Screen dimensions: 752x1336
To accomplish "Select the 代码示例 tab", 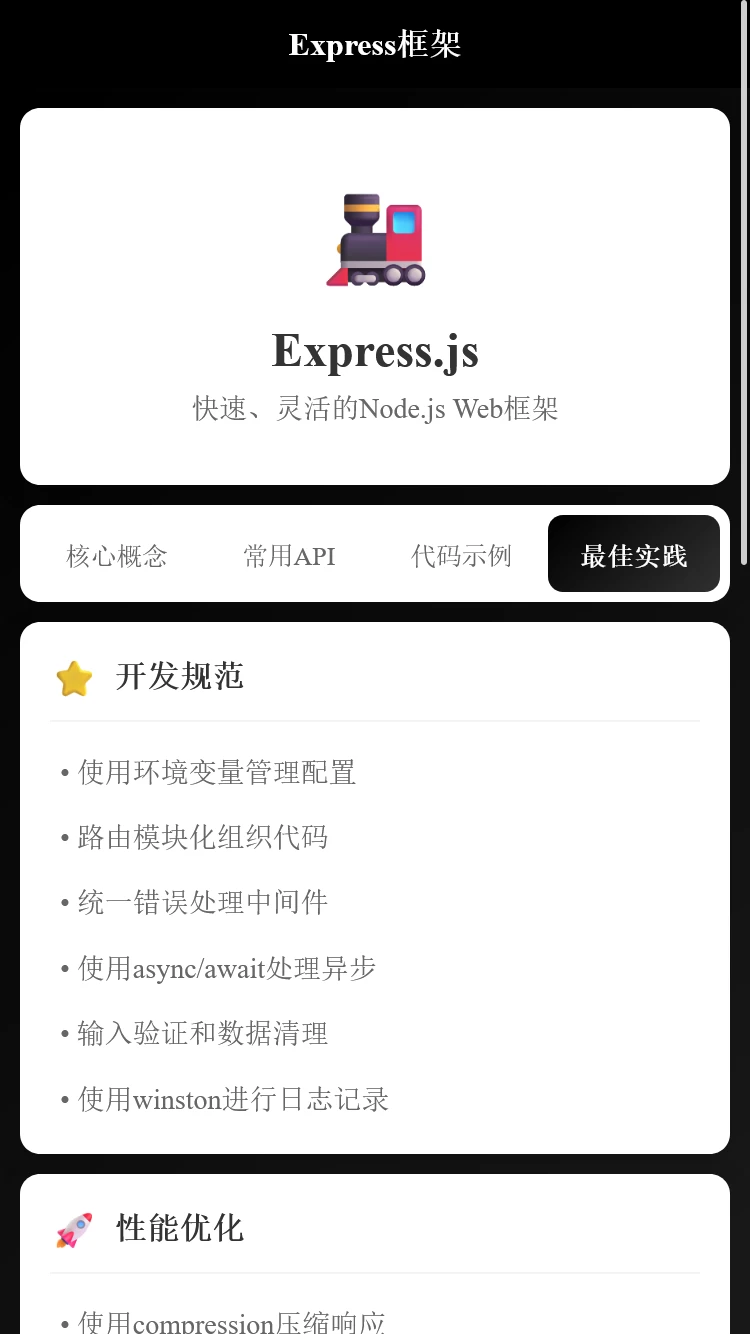I will (x=461, y=556).
